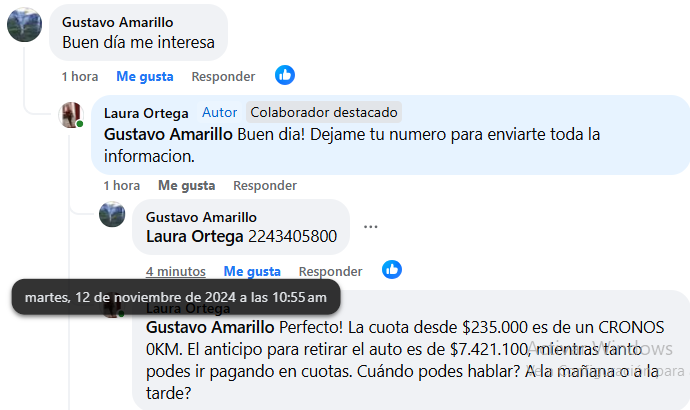Tap Gustavo Amarillo's avatar on first comment
690x410 pixels.
24,24
